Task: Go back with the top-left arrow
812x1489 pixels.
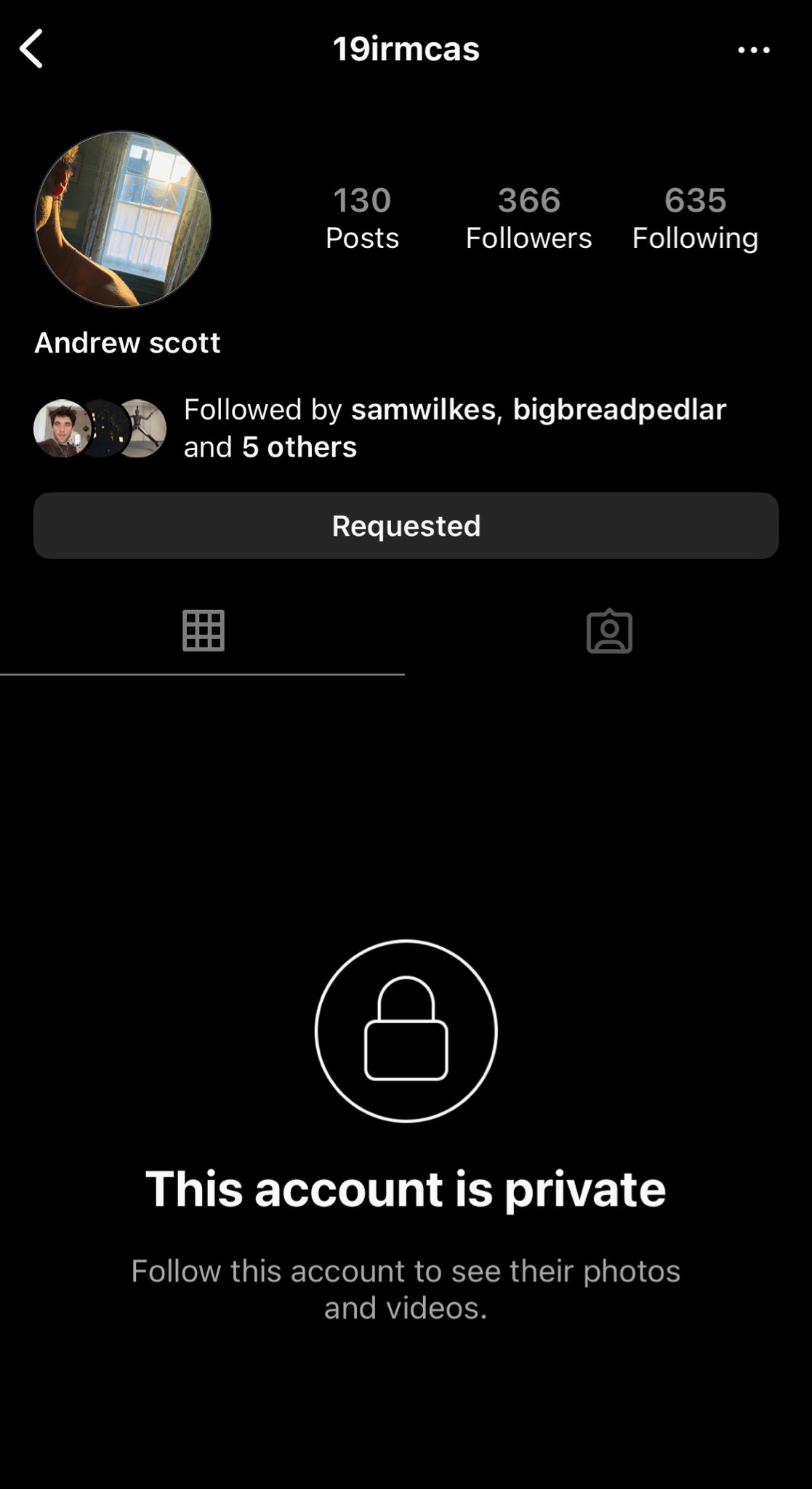Action: (x=31, y=49)
